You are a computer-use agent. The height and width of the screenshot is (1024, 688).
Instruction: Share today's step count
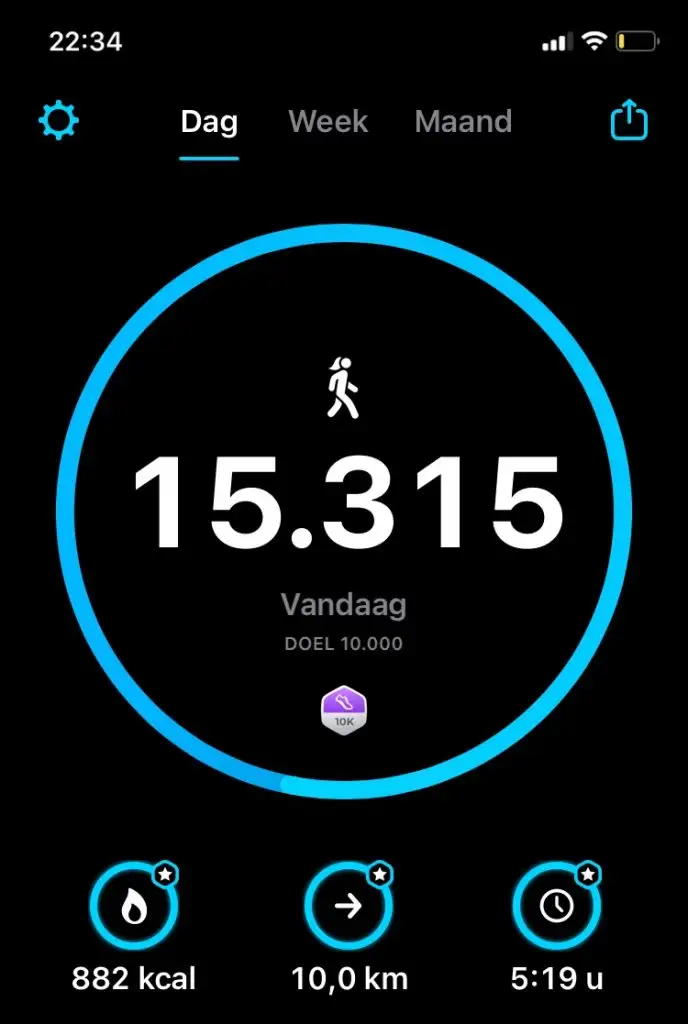point(629,122)
